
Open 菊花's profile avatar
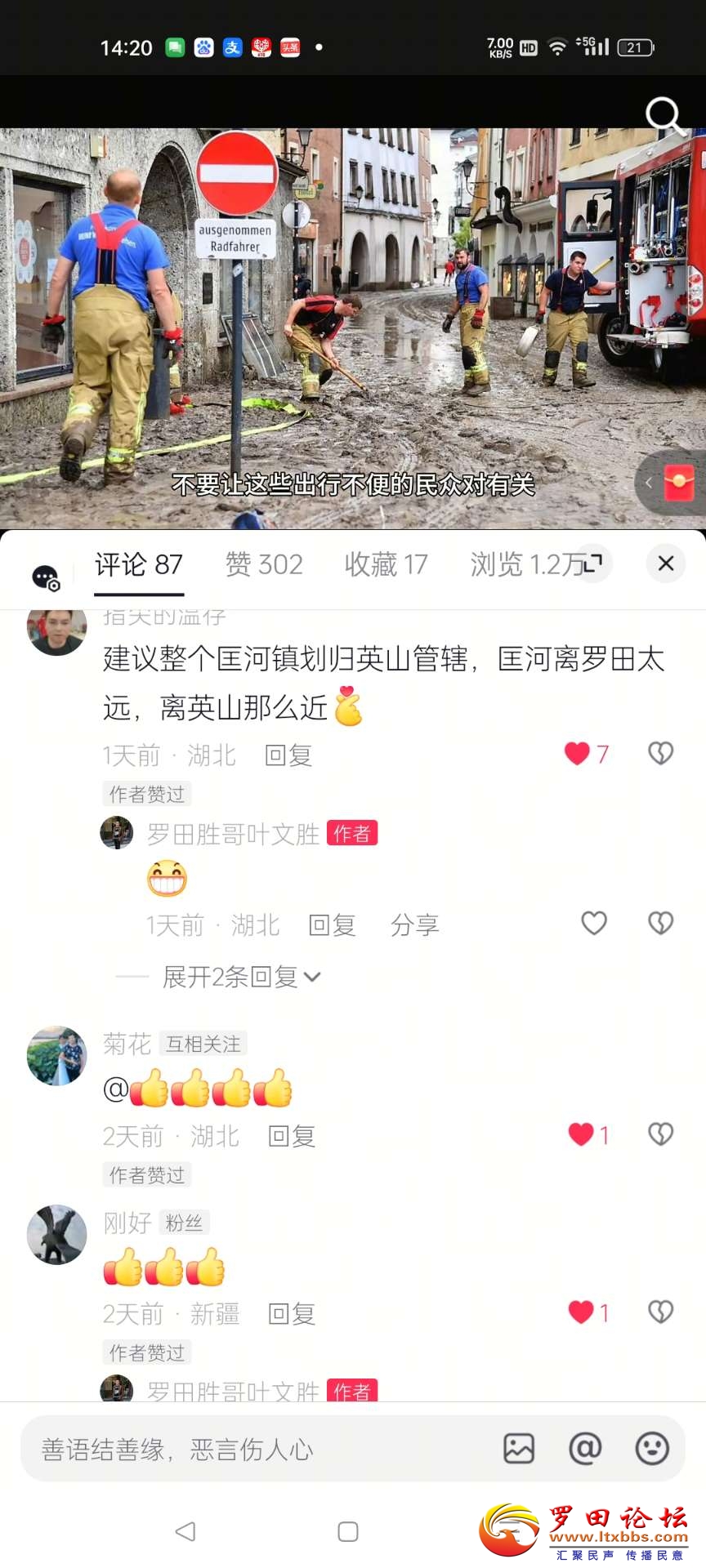(56, 1056)
